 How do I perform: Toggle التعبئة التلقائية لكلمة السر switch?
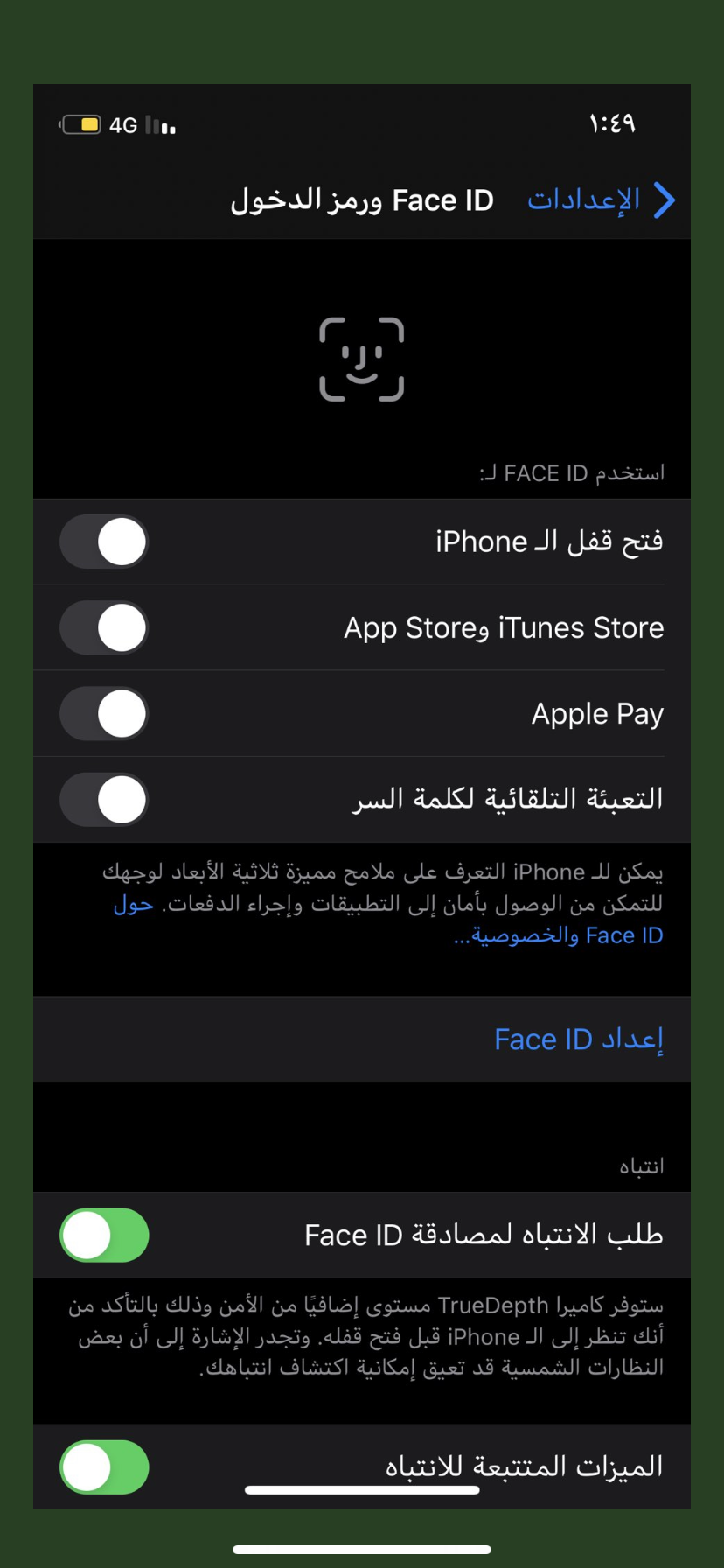[x=104, y=799]
